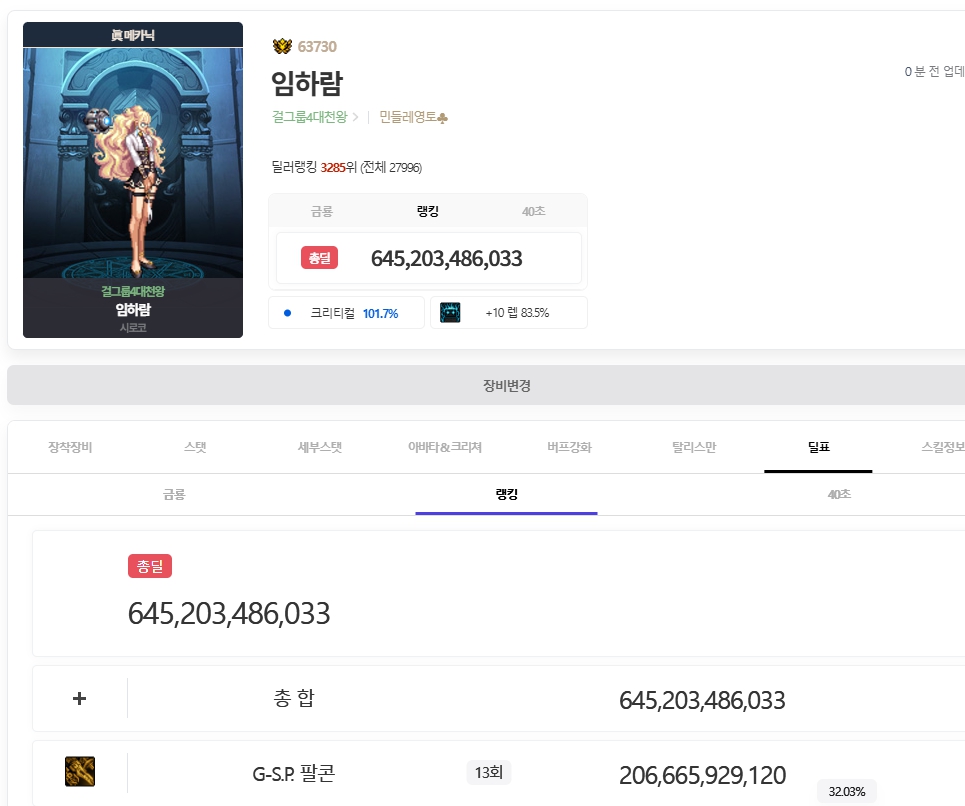Choose 금룡 in the profile summary card

pyautogui.click(x=322, y=211)
